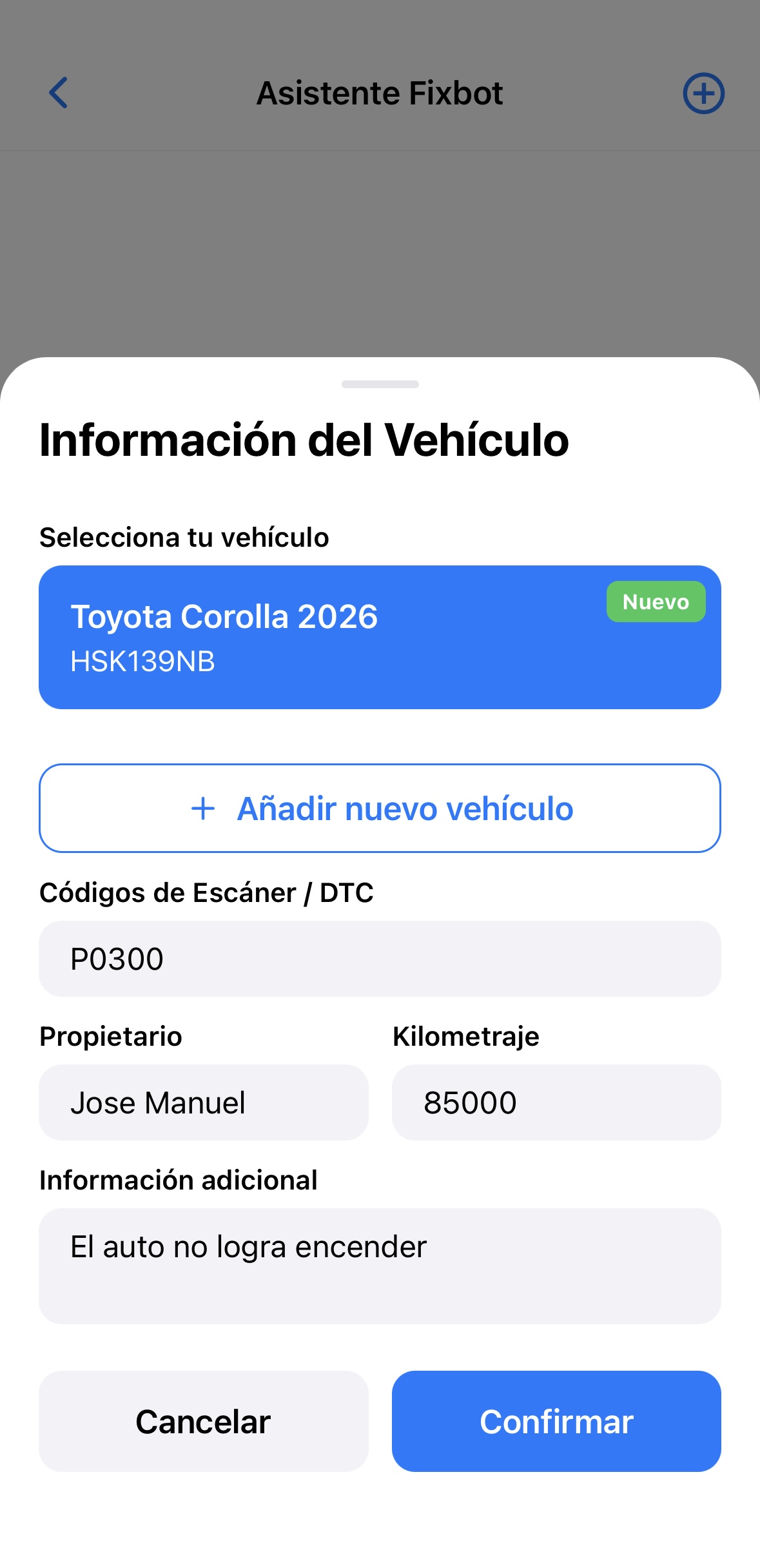The width and height of the screenshot is (760, 1568).
Task: Tap the Asistente Fixbot title
Action: point(380,92)
